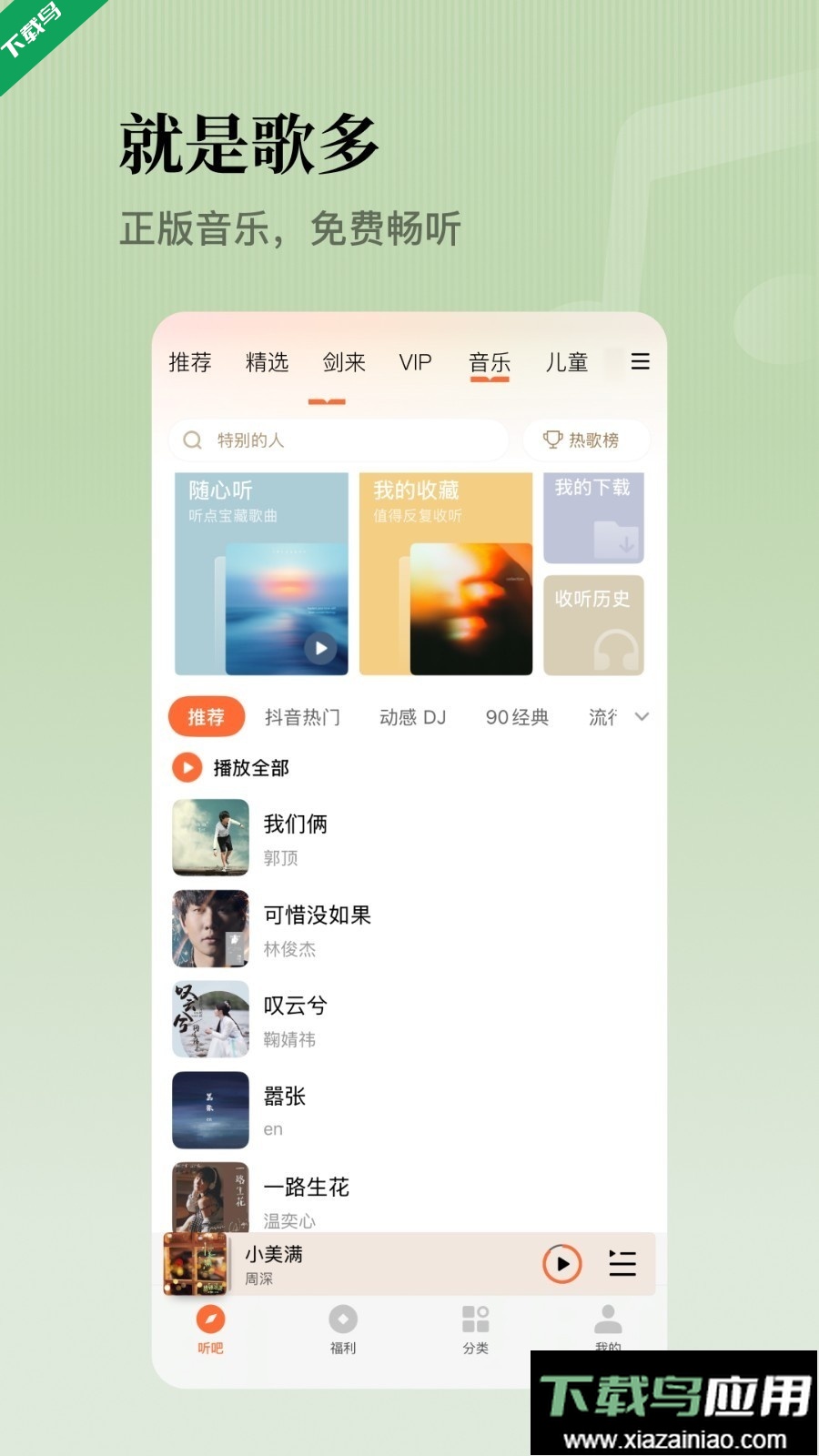The width and height of the screenshot is (819, 1456).
Task: Select the 抖音热门 filter chip
Action: point(305,717)
